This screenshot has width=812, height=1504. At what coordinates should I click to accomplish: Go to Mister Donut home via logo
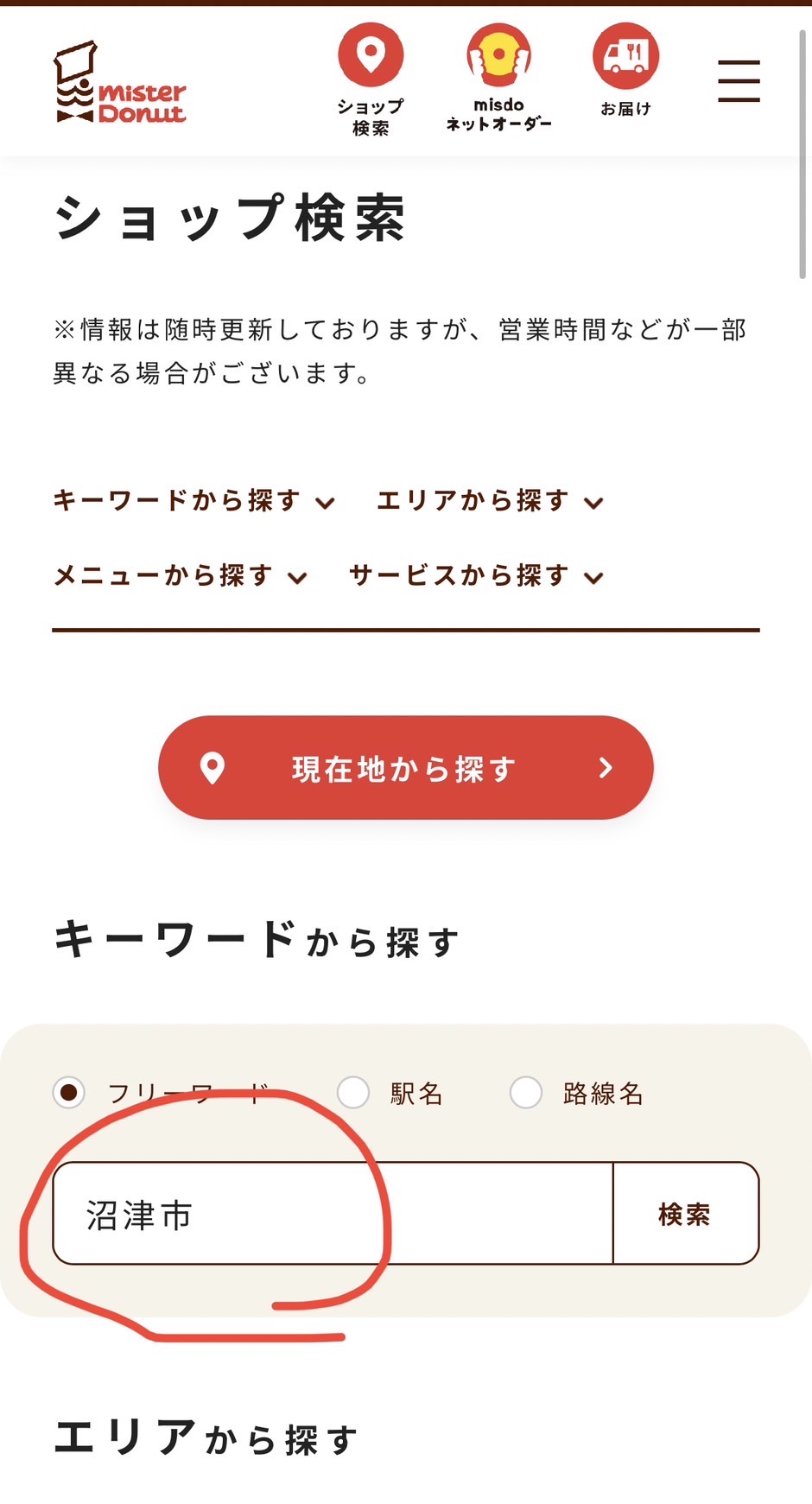tap(120, 82)
